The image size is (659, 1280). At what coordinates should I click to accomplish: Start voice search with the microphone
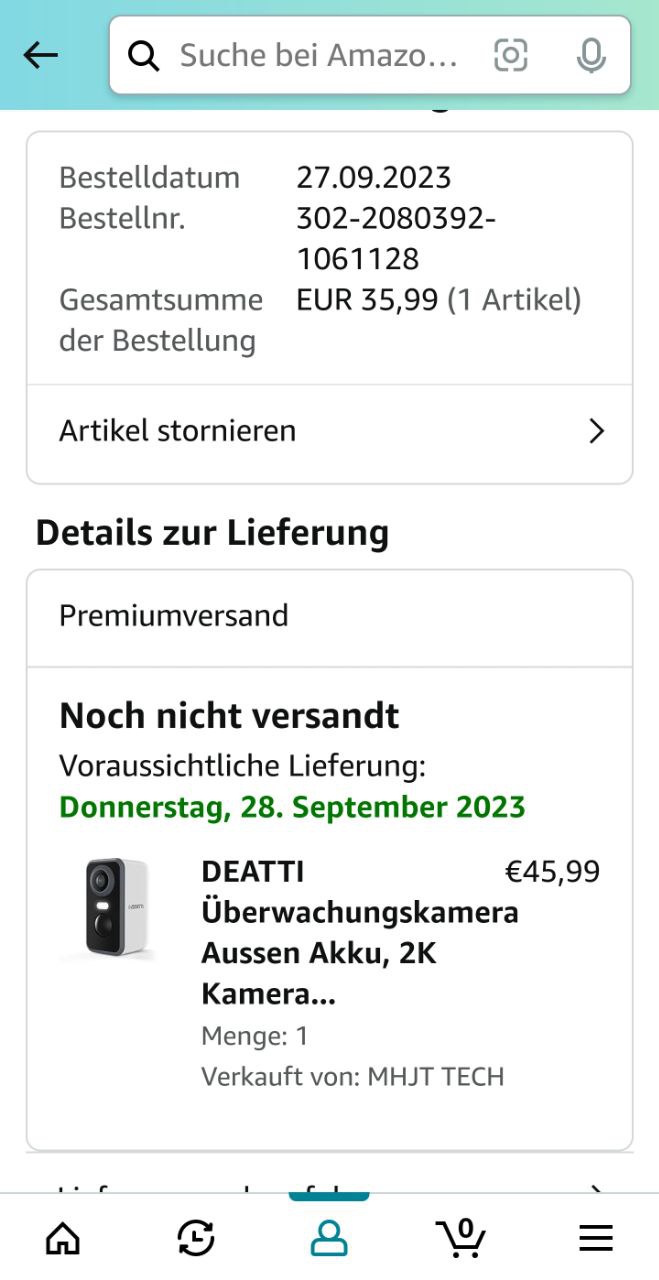pyautogui.click(x=591, y=56)
